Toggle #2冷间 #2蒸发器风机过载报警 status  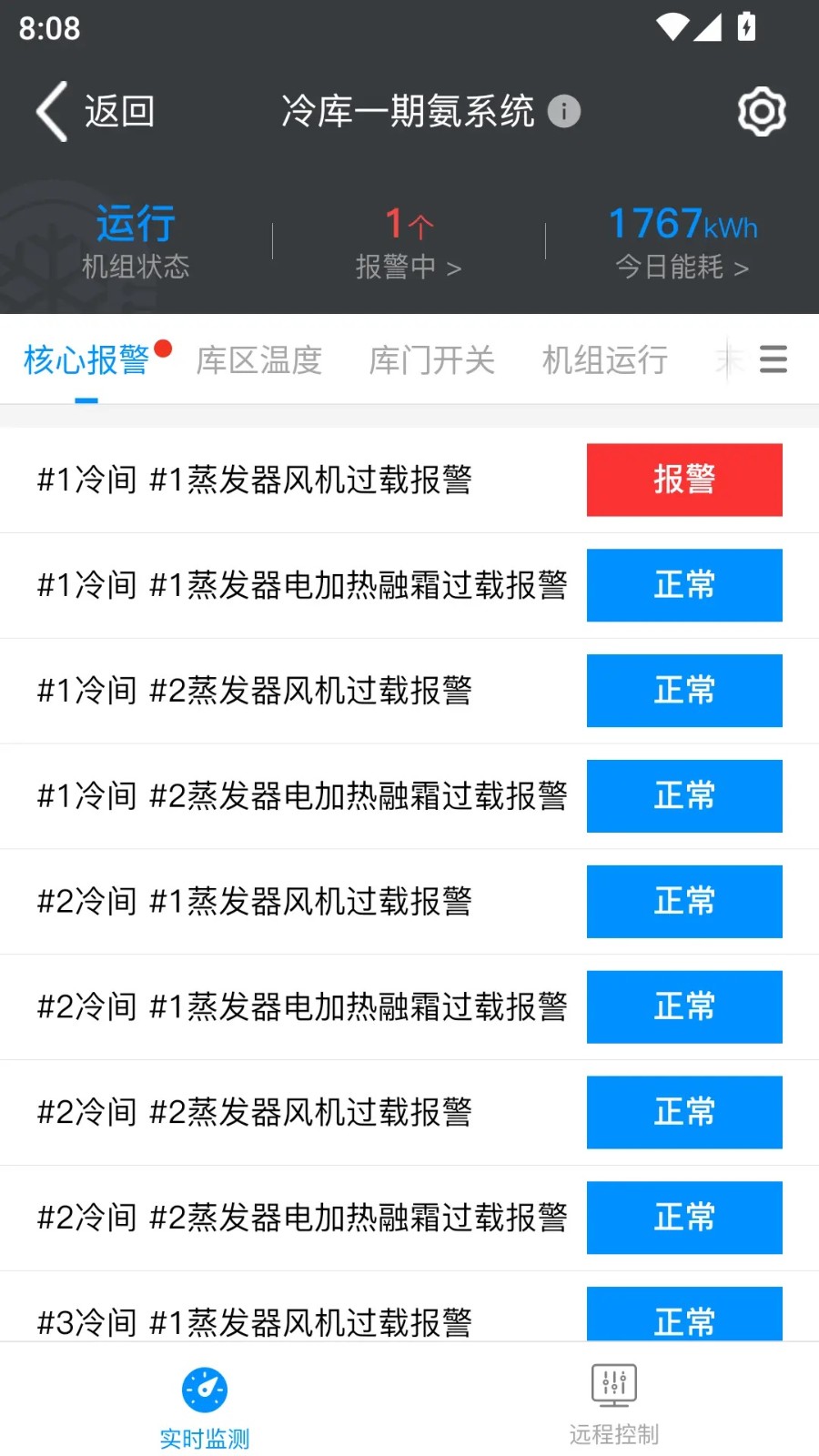[x=683, y=1112]
